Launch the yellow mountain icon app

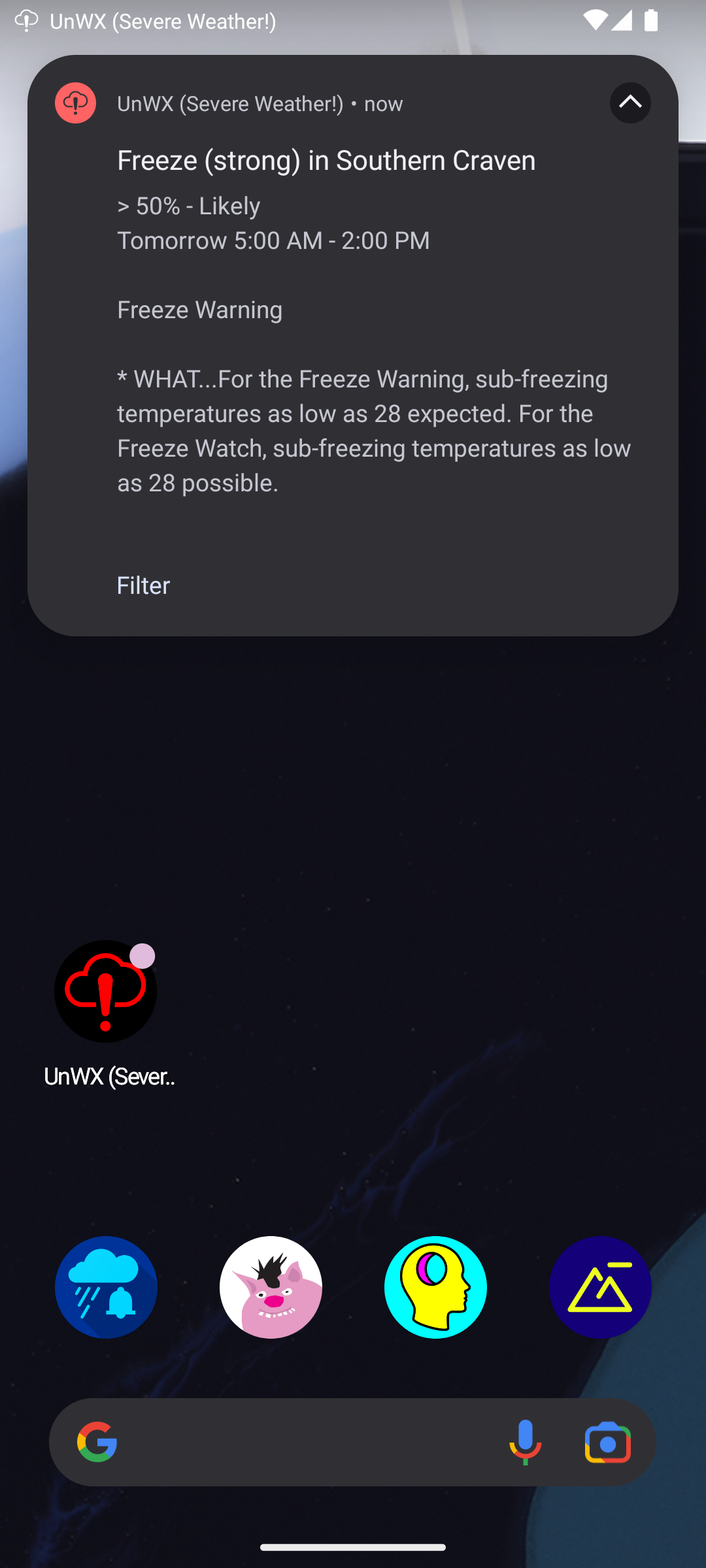coord(600,1287)
